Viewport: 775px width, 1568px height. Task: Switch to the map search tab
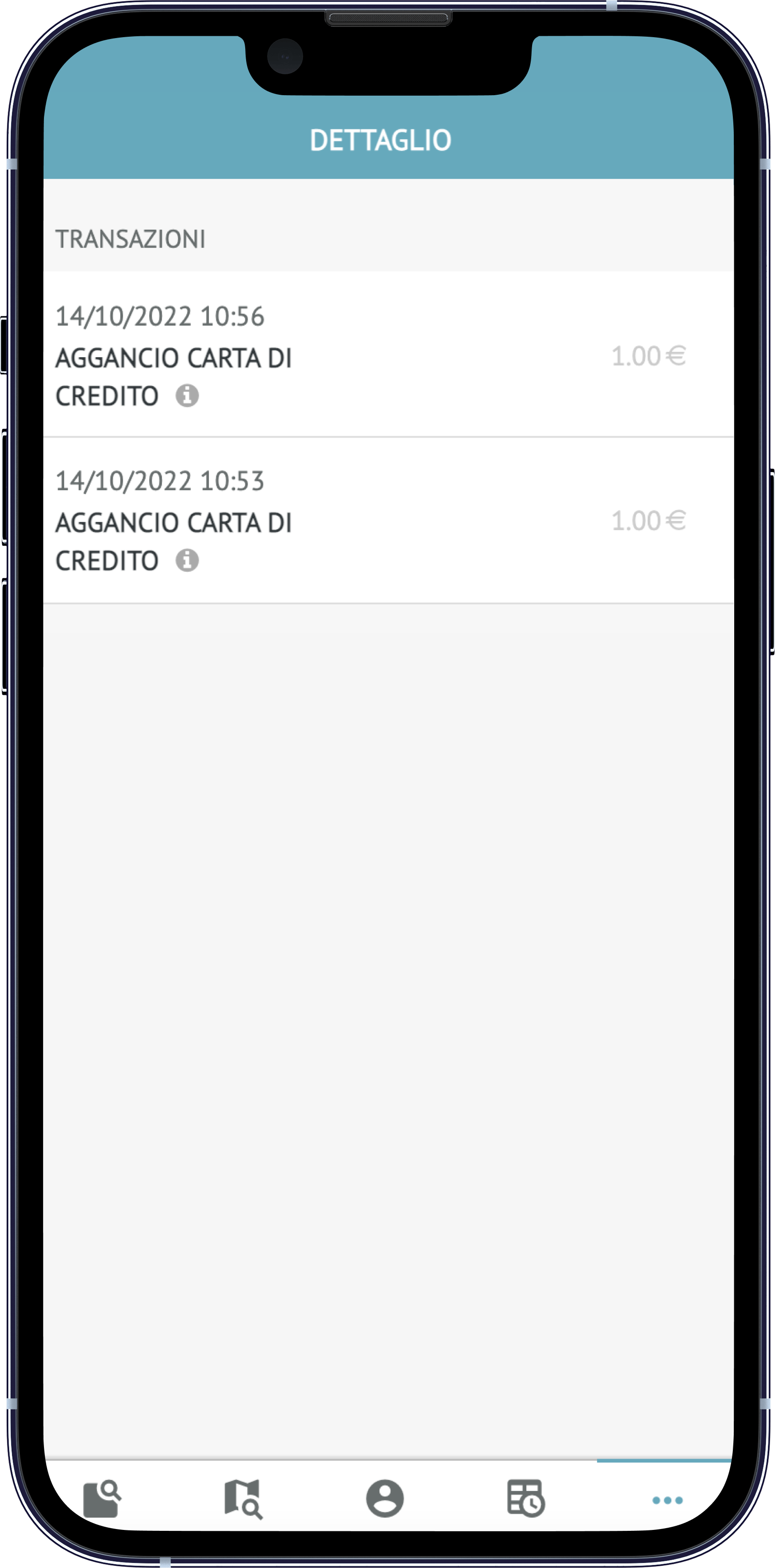tap(243, 1499)
